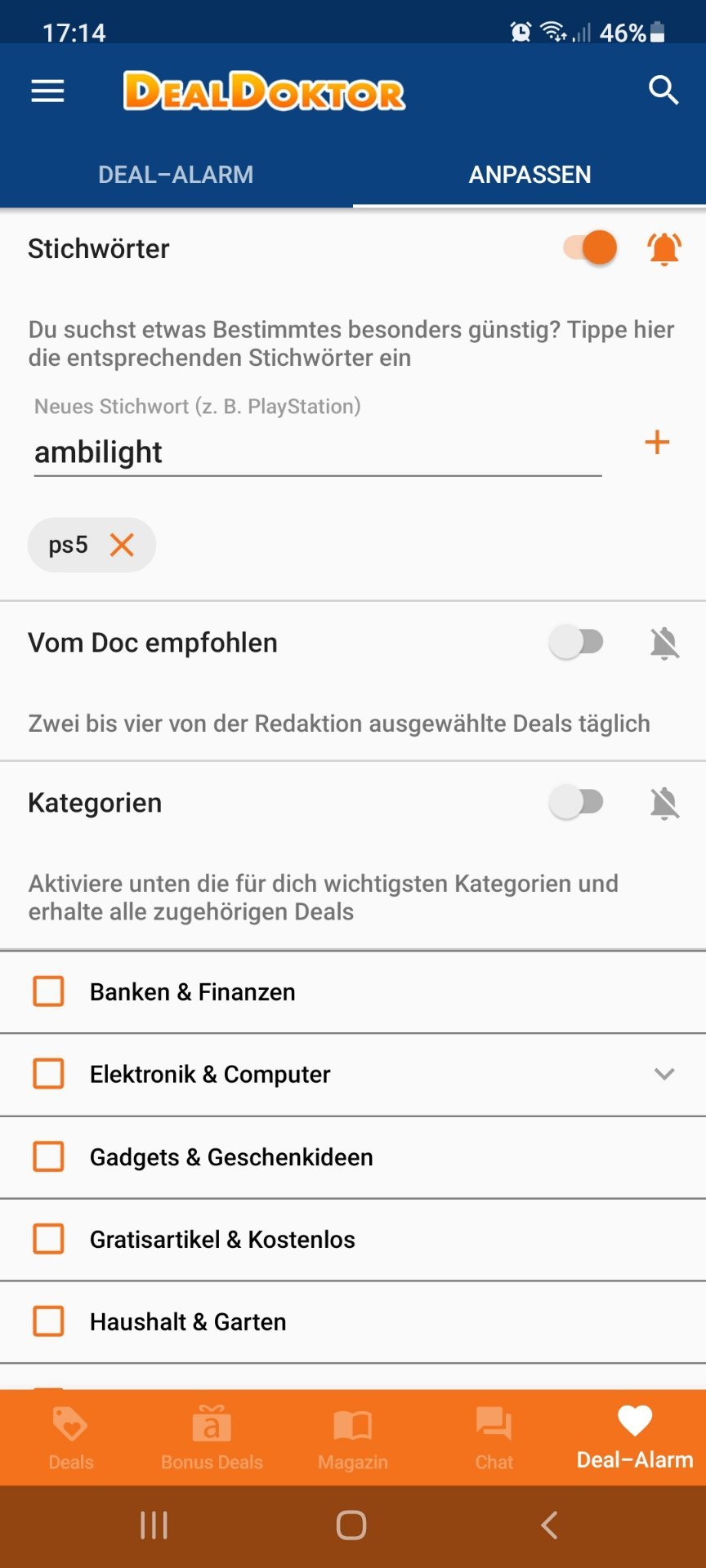Viewport: 706px width, 1568px height.
Task: Disable the Stichwörter switch
Action: 590,247
